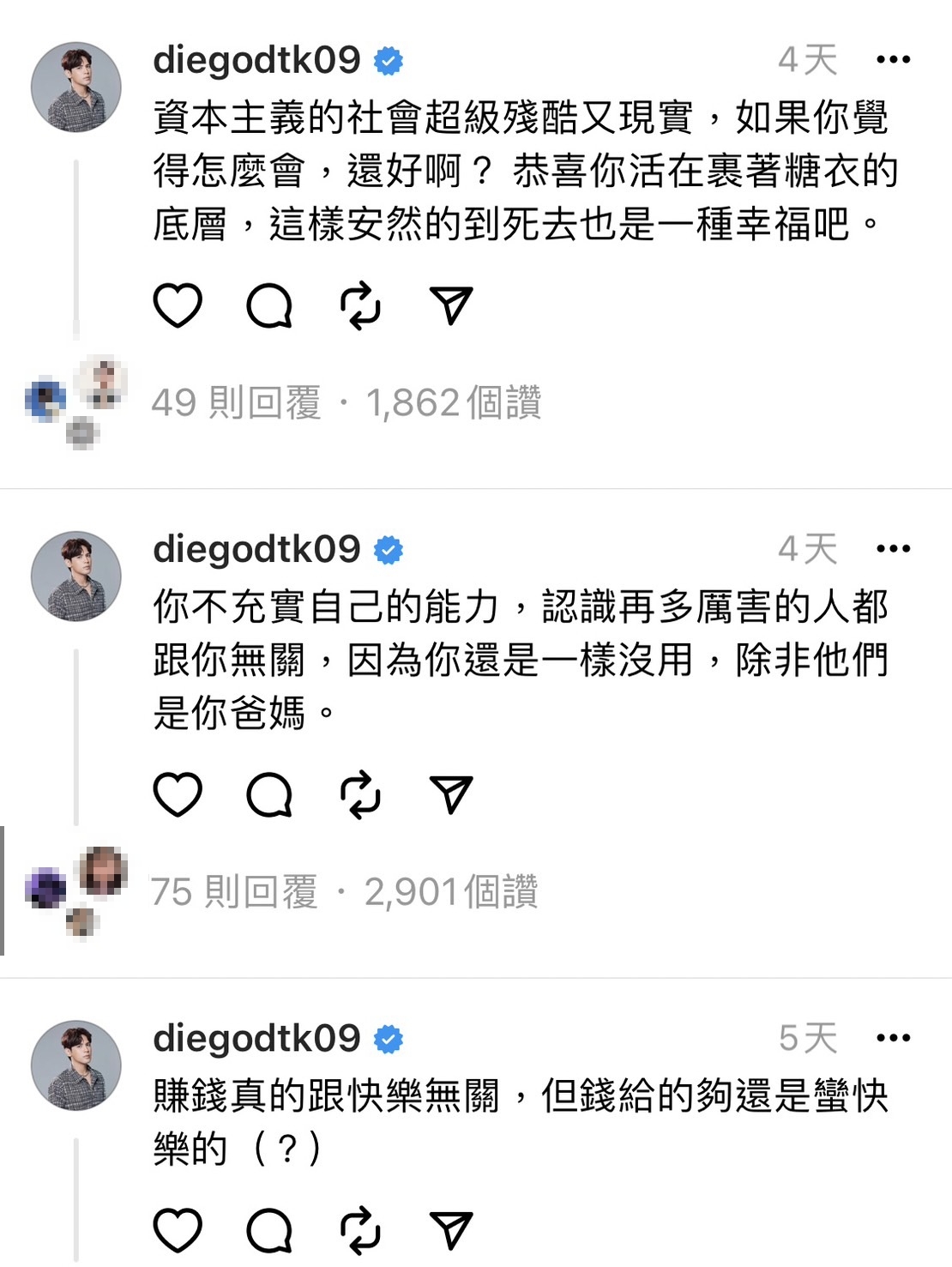
Task: Open comments on the first post
Action: (268, 305)
